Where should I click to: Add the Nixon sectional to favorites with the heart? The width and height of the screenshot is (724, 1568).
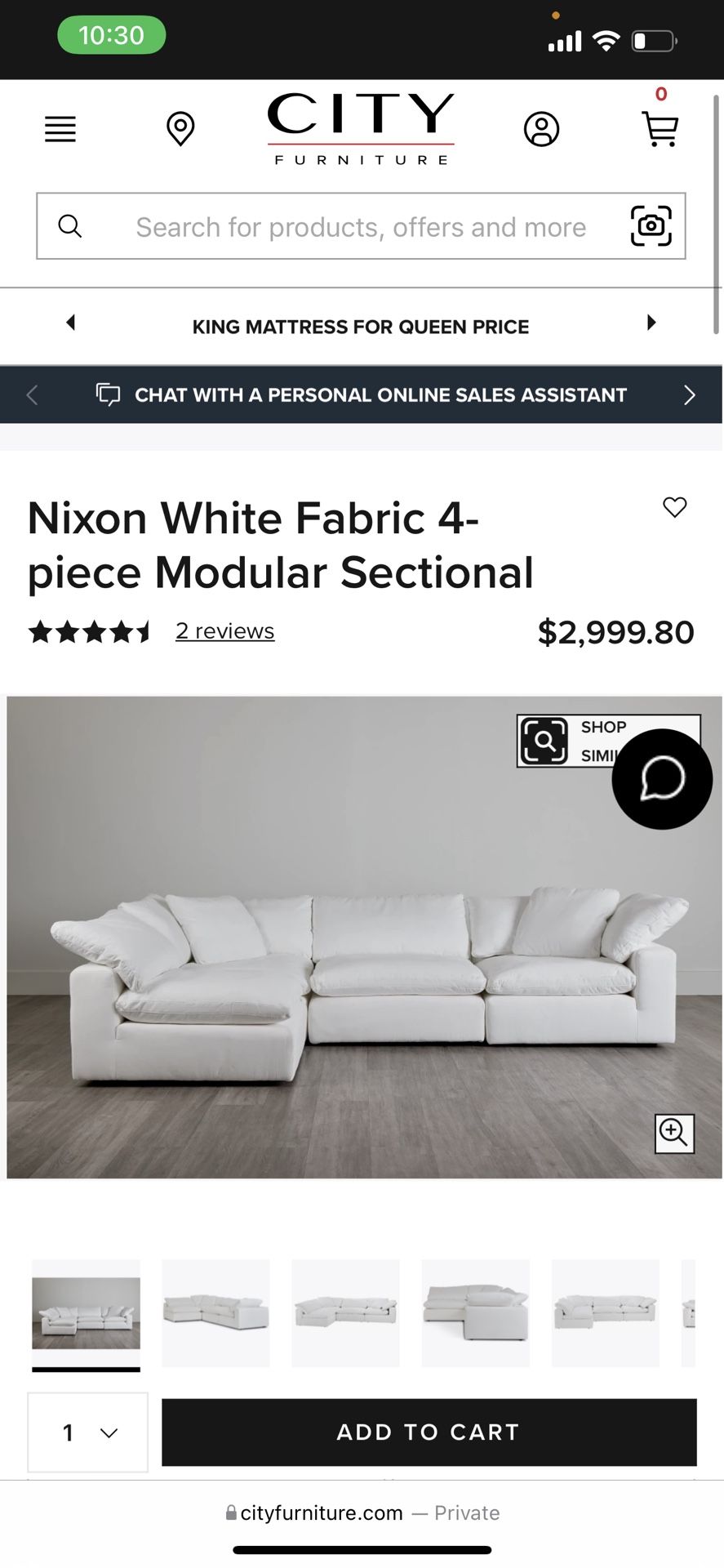[x=675, y=507]
